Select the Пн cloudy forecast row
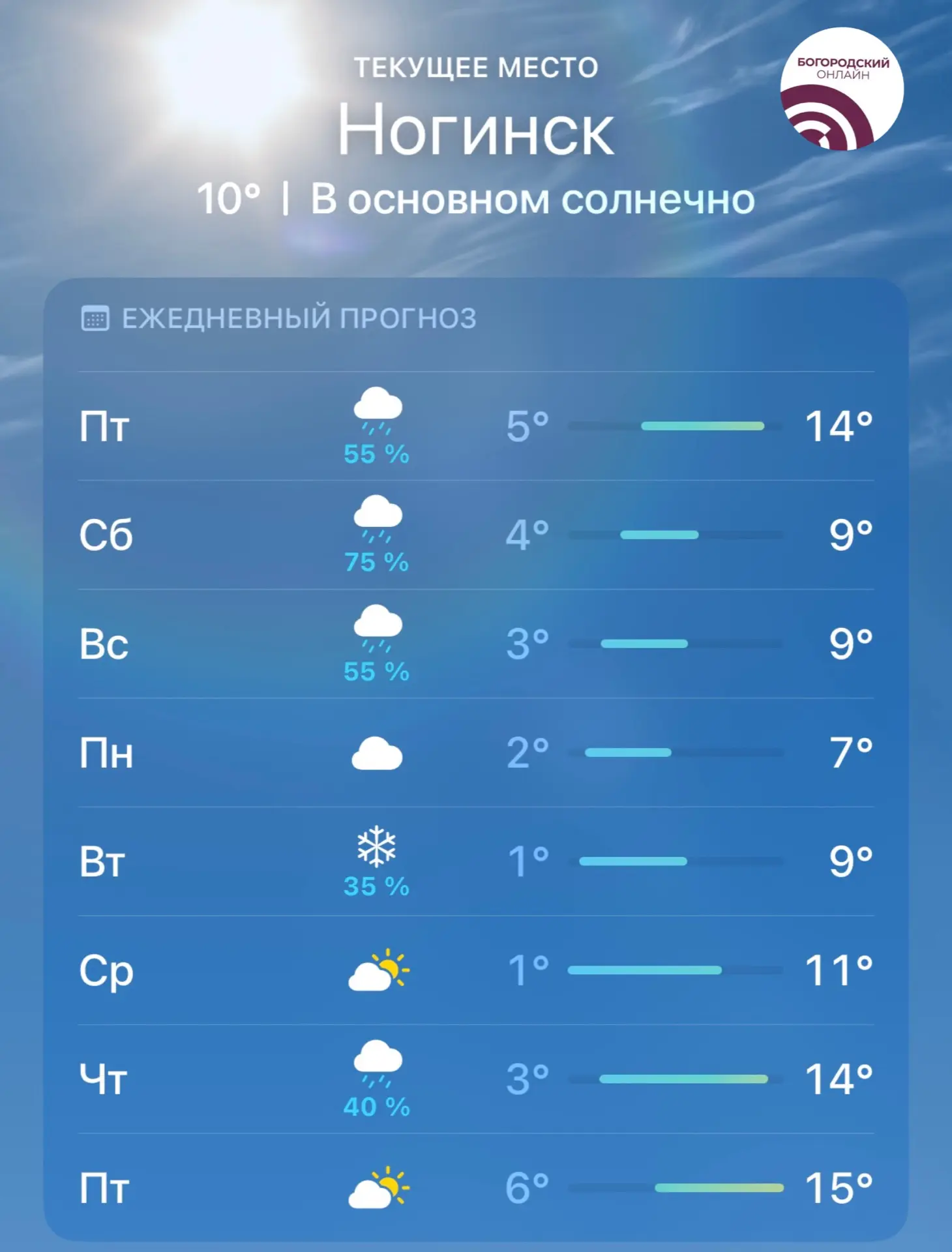 point(476,753)
